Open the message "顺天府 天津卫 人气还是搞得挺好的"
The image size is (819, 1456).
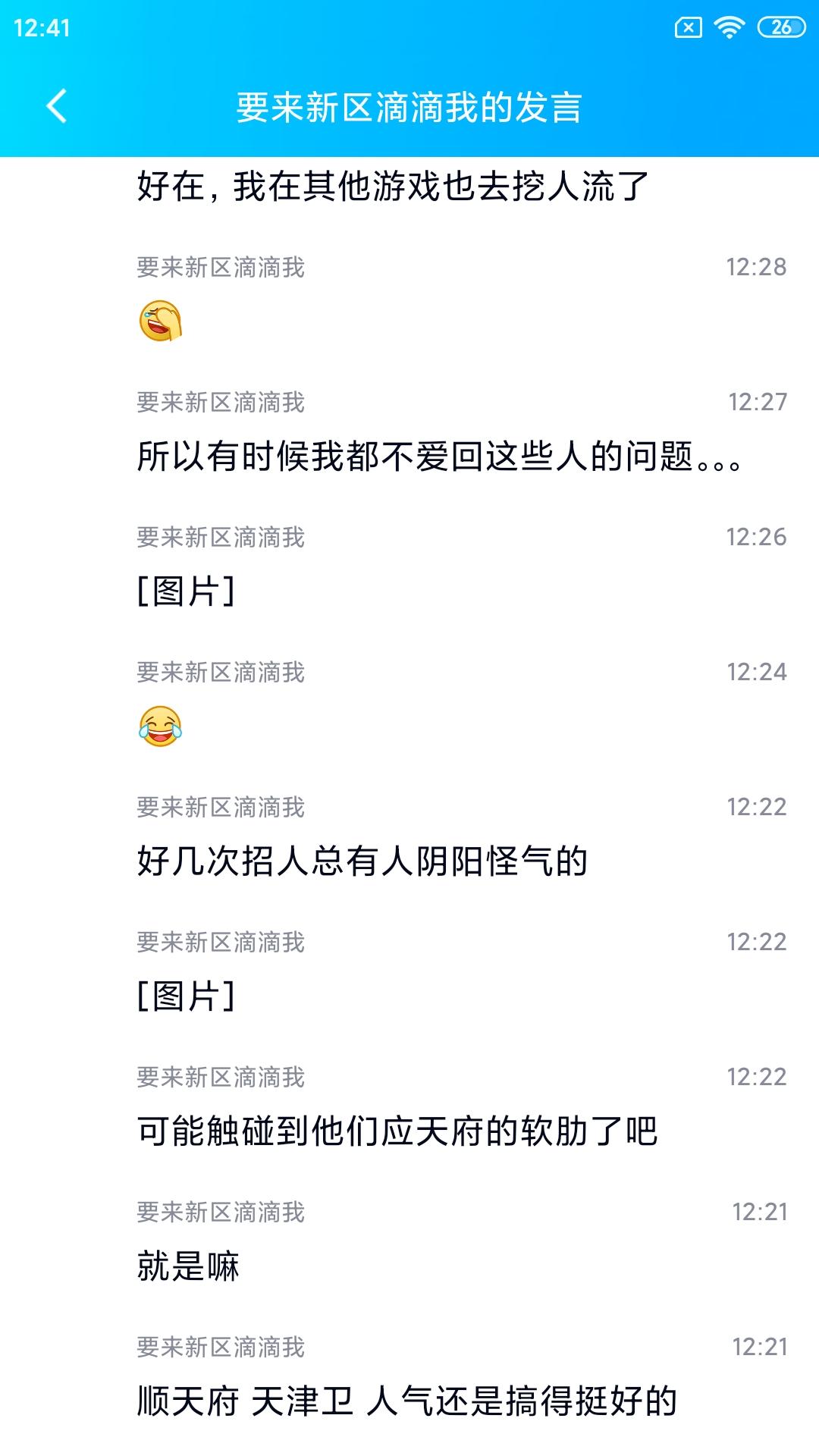click(x=406, y=1401)
